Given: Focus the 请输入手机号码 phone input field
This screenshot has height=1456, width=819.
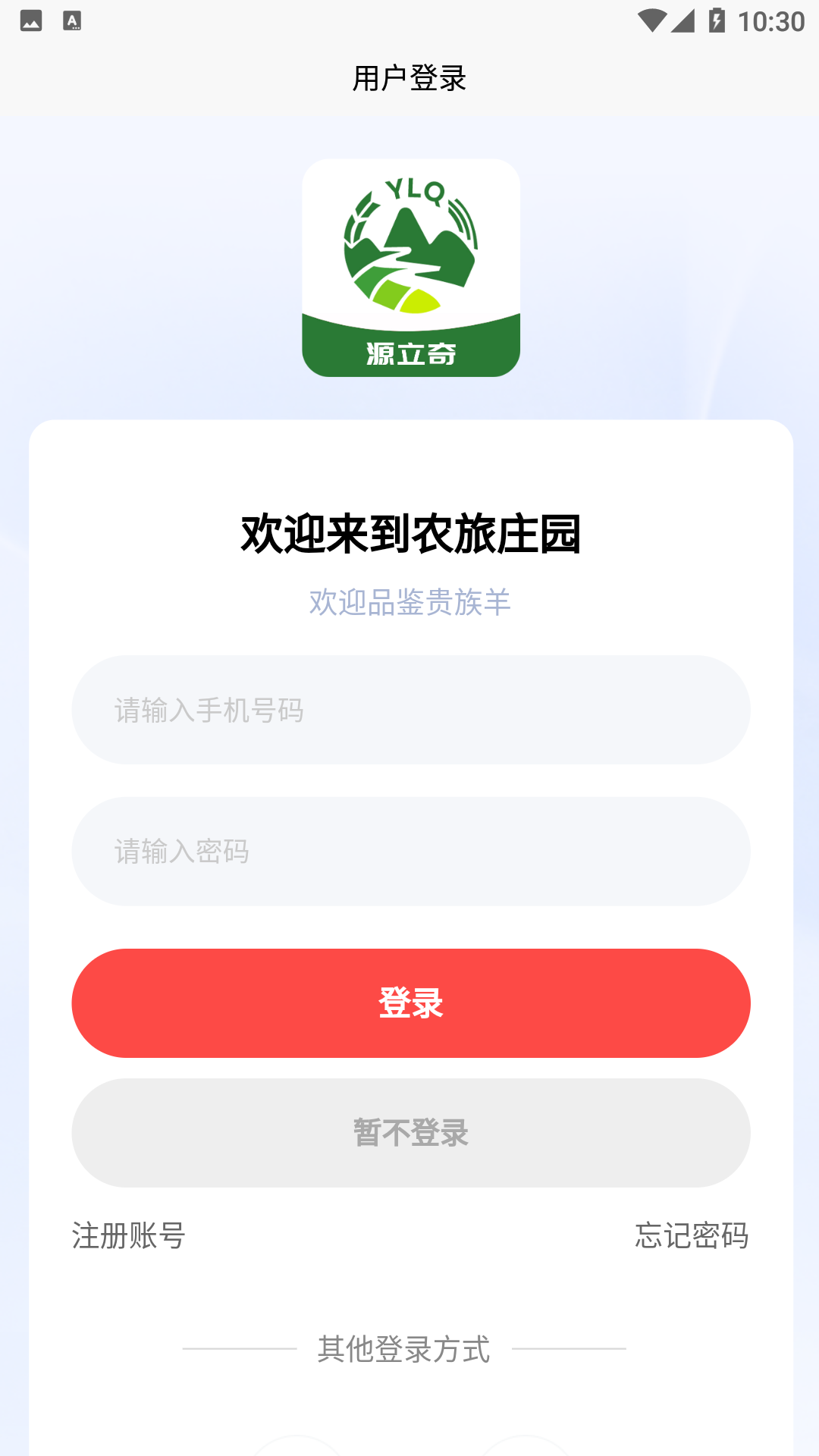Looking at the screenshot, I should [x=409, y=709].
